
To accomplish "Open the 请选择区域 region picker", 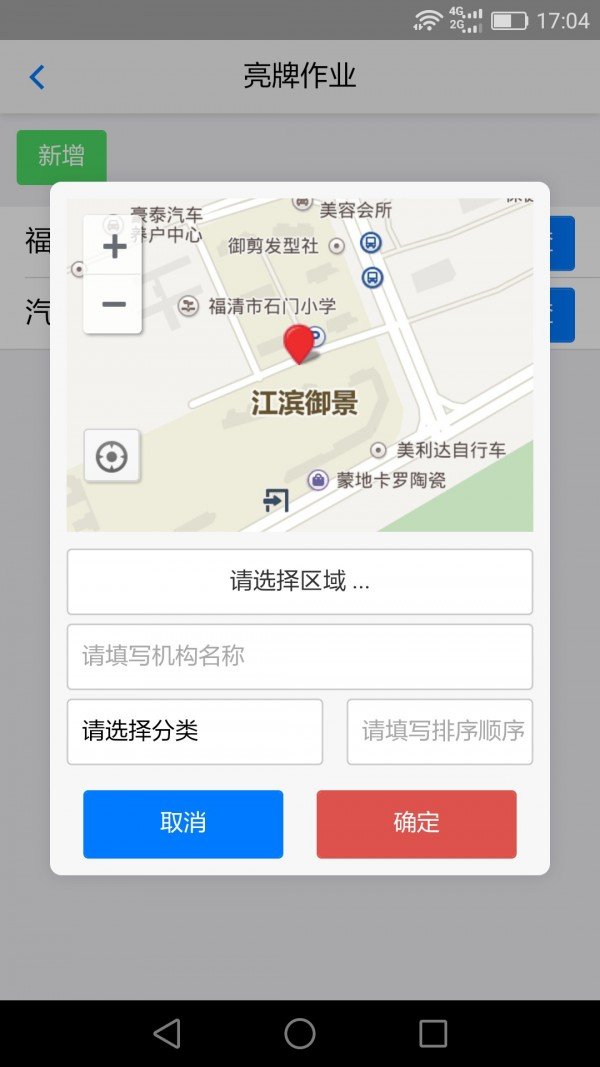I will pyautogui.click(x=299, y=582).
